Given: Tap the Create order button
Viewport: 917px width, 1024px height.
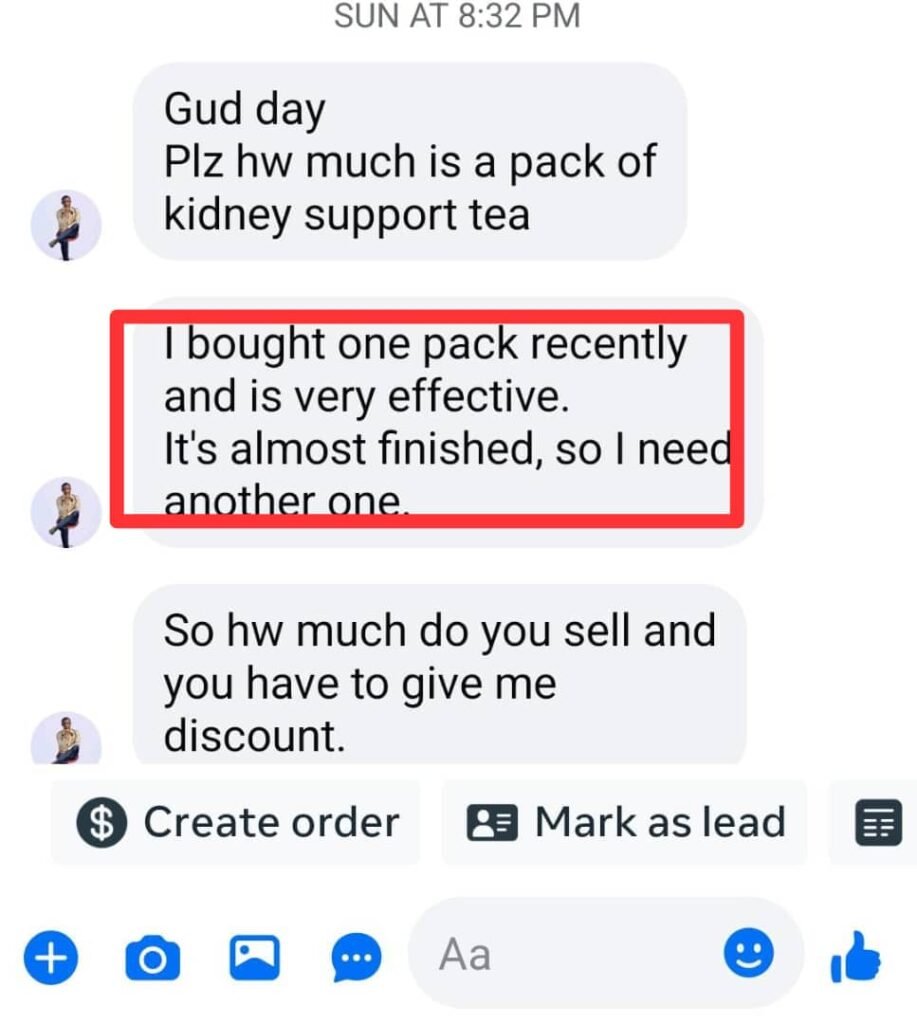Looking at the screenshot, I should 237,824.
